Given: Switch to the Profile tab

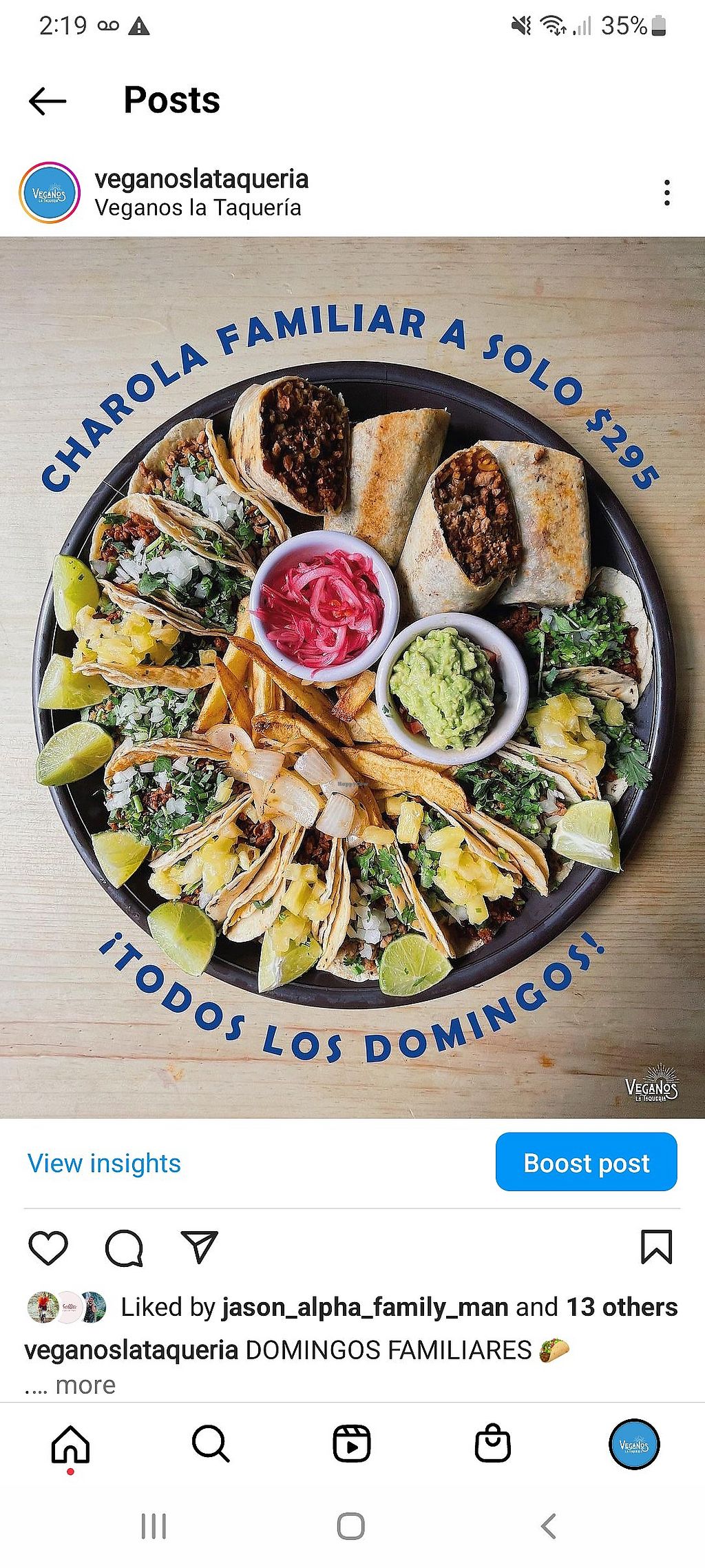Looking at the screenshot, I should tap(634, 1443).
